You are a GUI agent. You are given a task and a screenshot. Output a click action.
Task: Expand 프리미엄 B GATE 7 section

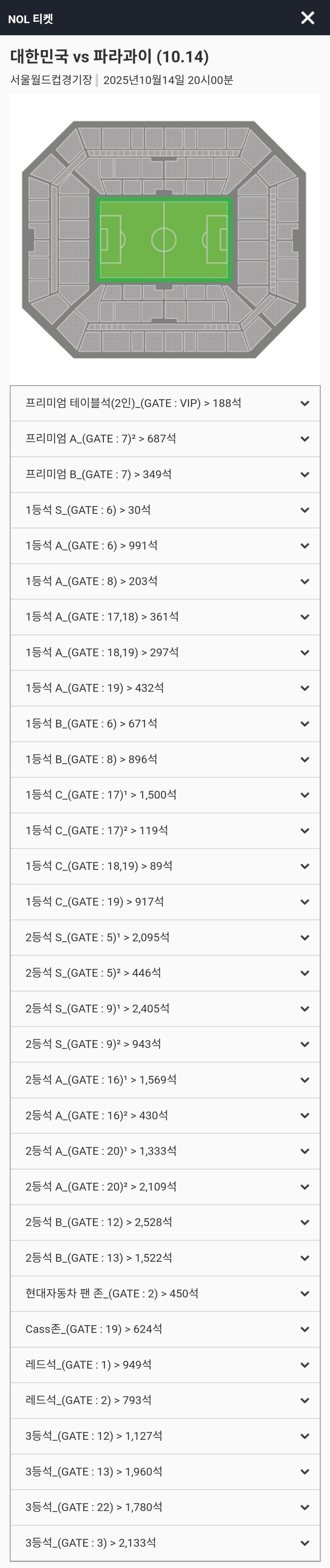164,474
